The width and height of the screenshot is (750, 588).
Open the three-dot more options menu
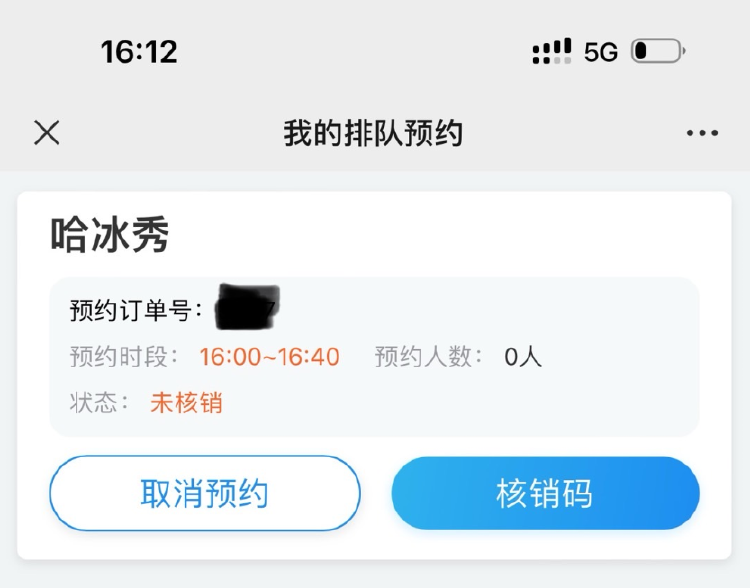coord(702,133)
